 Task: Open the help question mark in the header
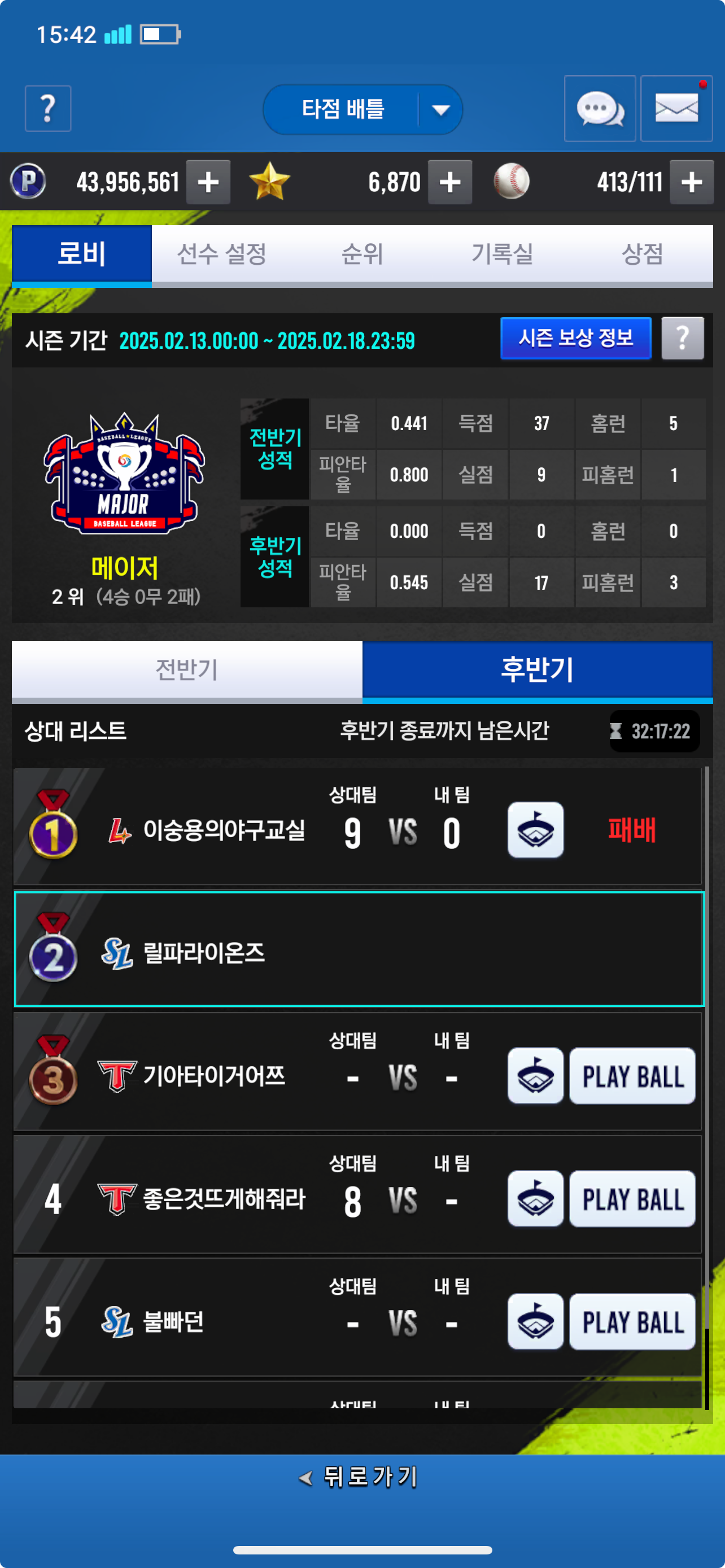47,108
